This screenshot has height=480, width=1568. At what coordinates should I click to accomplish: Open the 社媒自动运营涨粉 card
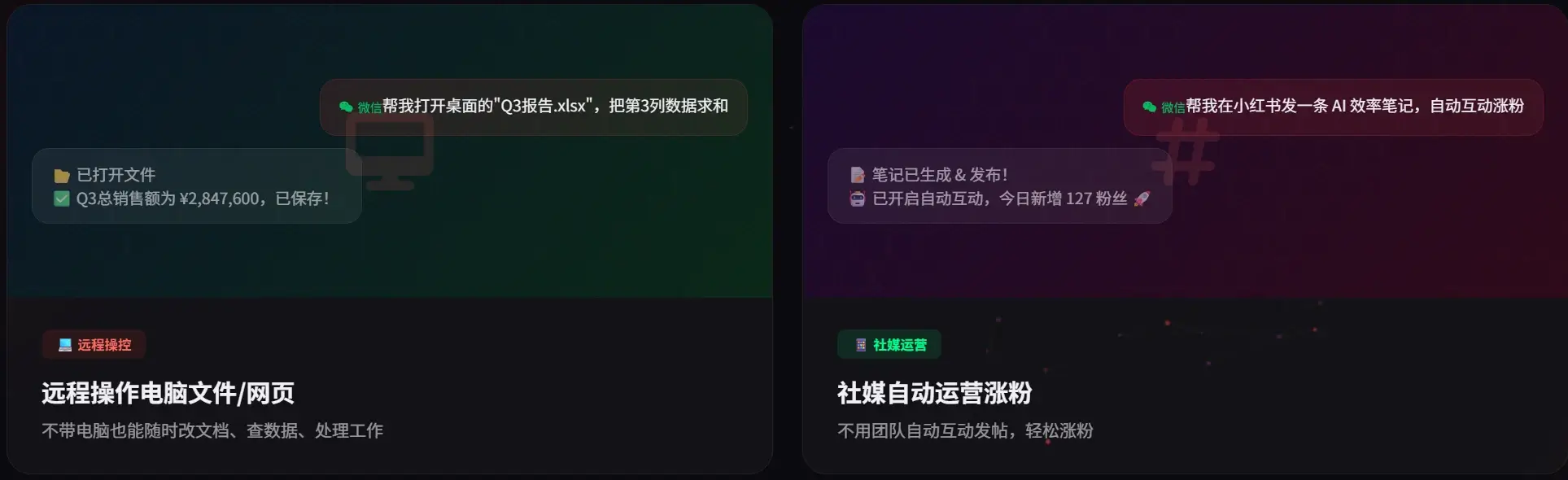click(x=934, y=393)
